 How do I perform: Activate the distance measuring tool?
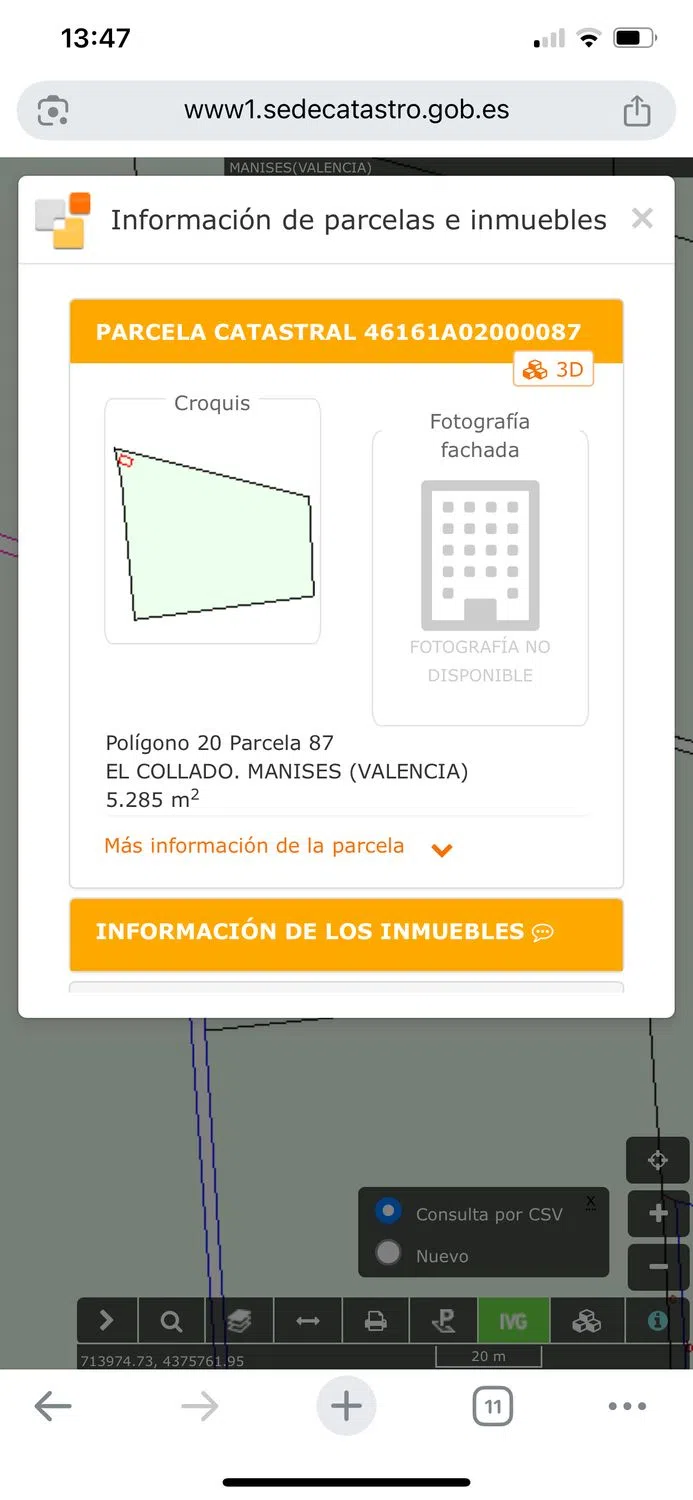coord(307,1321)
